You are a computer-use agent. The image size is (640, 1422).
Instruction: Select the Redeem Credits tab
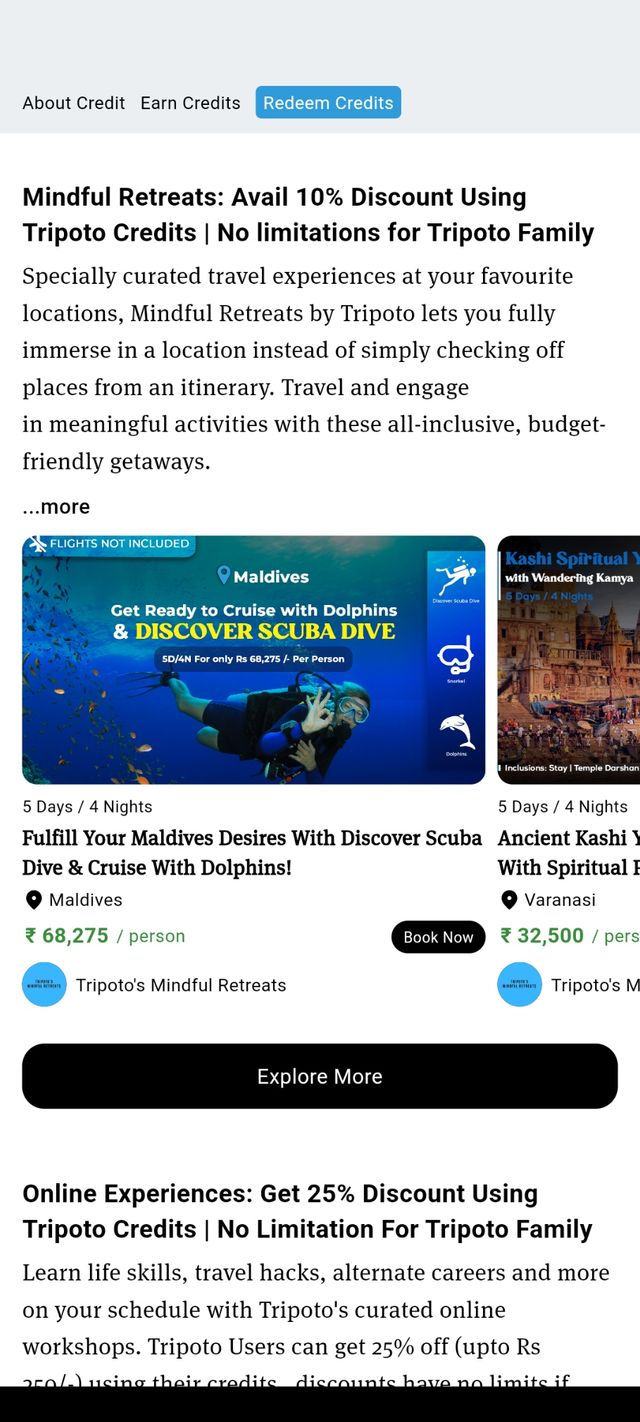[x=328, y=103]
